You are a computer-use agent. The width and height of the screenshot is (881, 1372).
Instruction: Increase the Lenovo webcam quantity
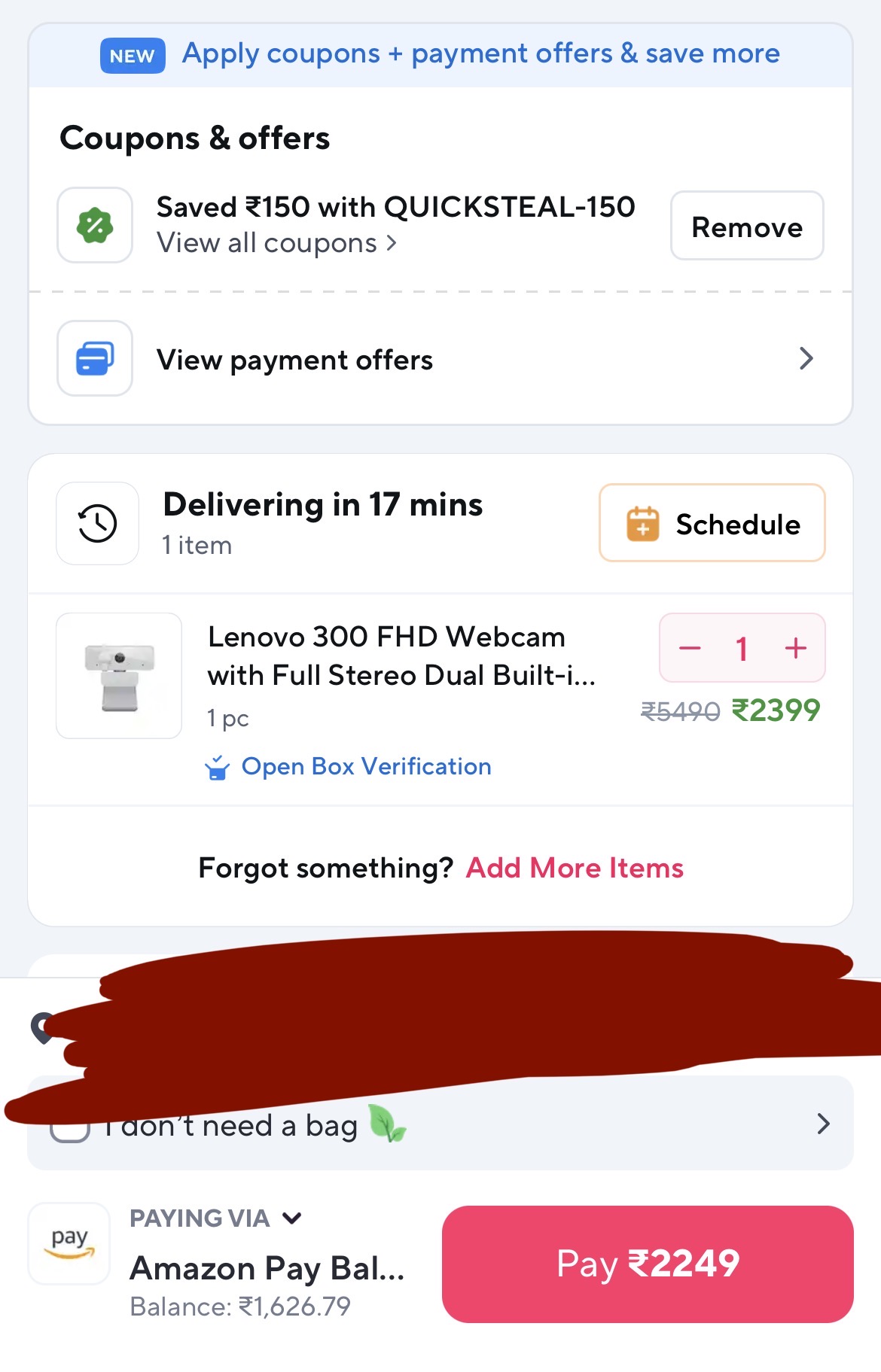795,648
